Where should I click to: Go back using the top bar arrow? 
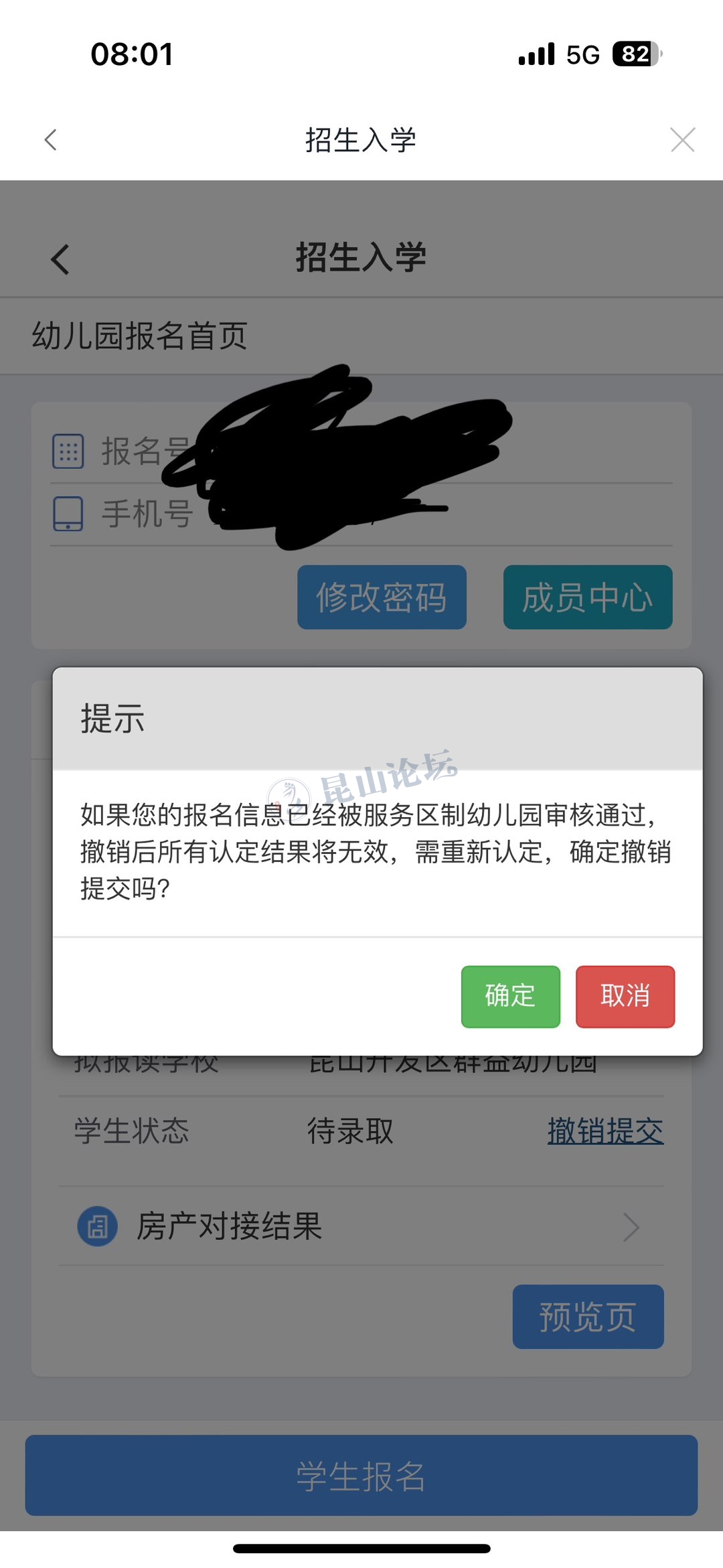tap(51, 140)
